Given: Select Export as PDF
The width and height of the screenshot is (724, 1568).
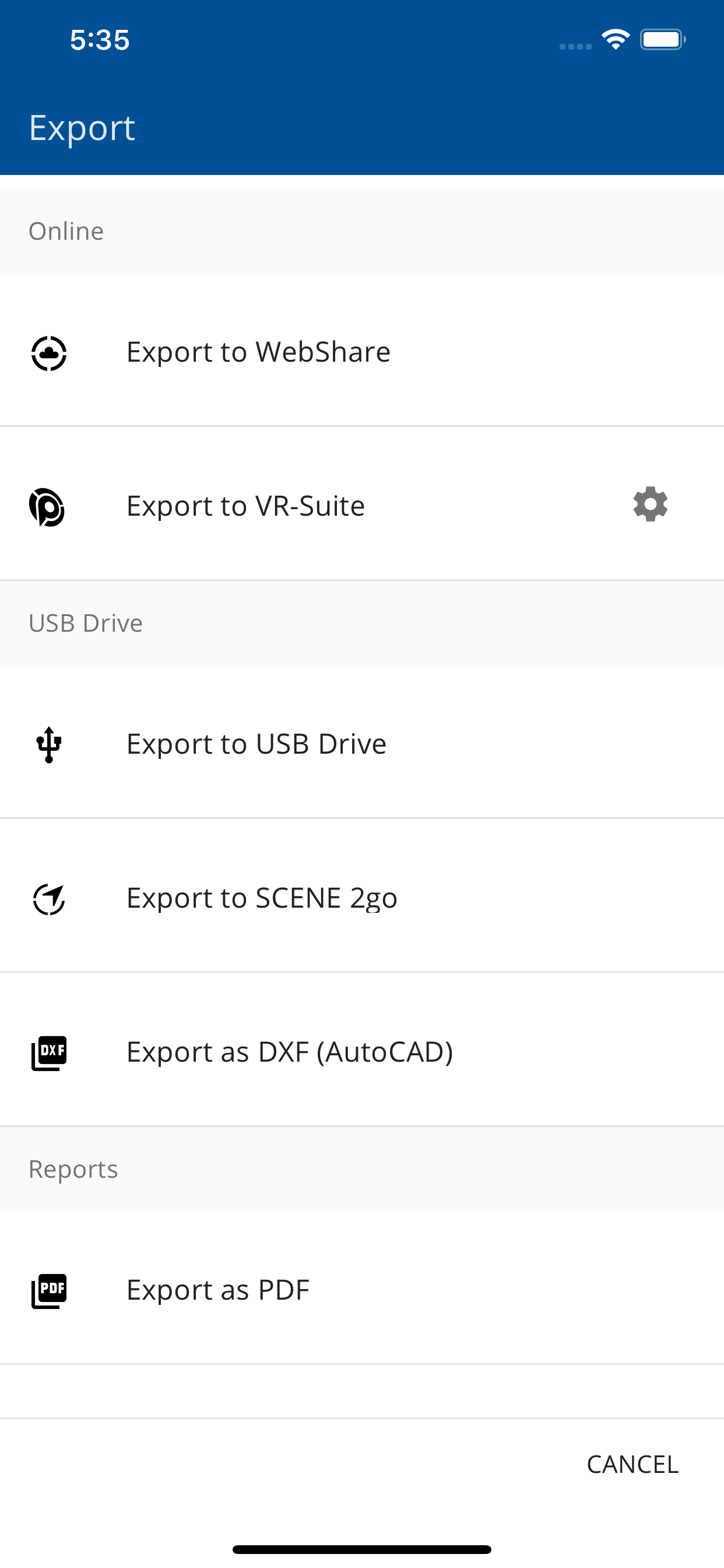Looking at the screenshot, I should 218,1290.
